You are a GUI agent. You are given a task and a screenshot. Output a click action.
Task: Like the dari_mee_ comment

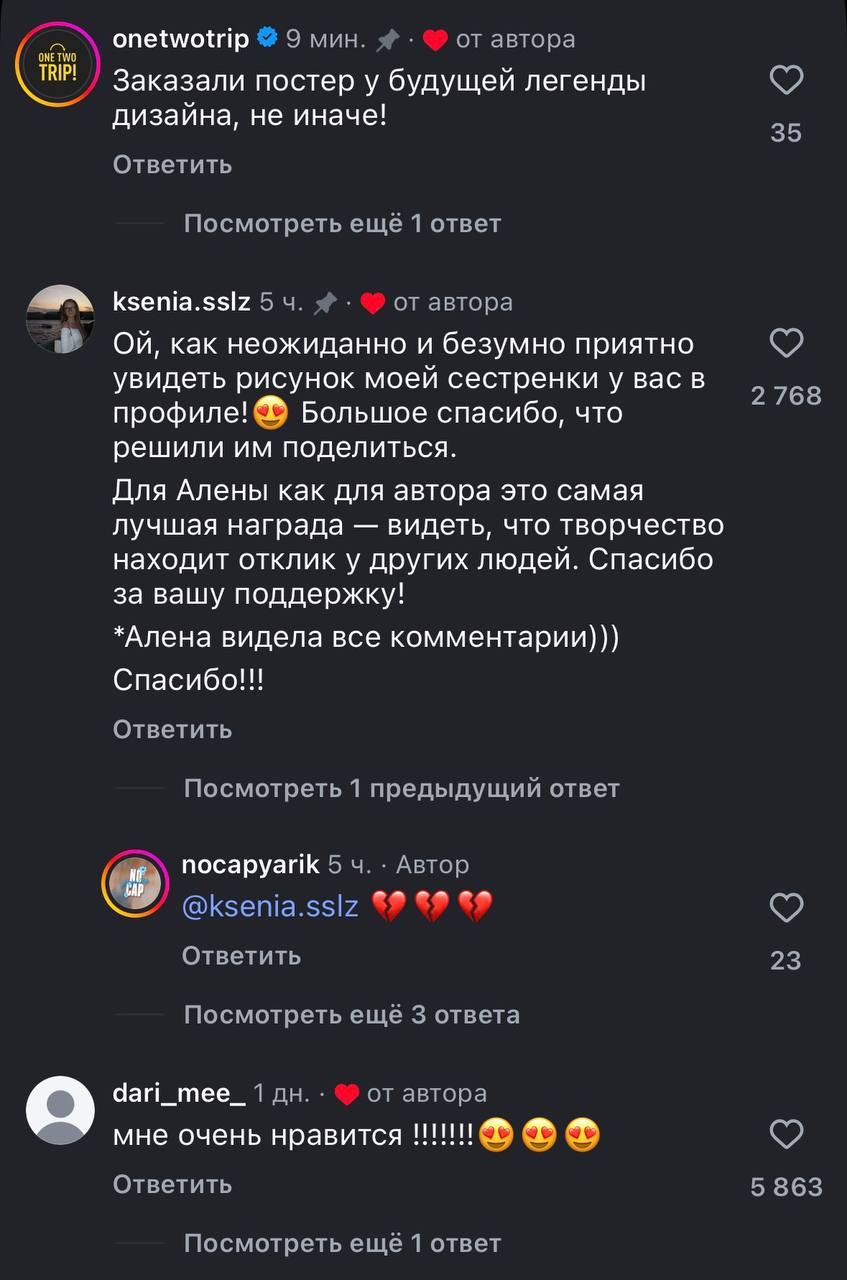786,1134
